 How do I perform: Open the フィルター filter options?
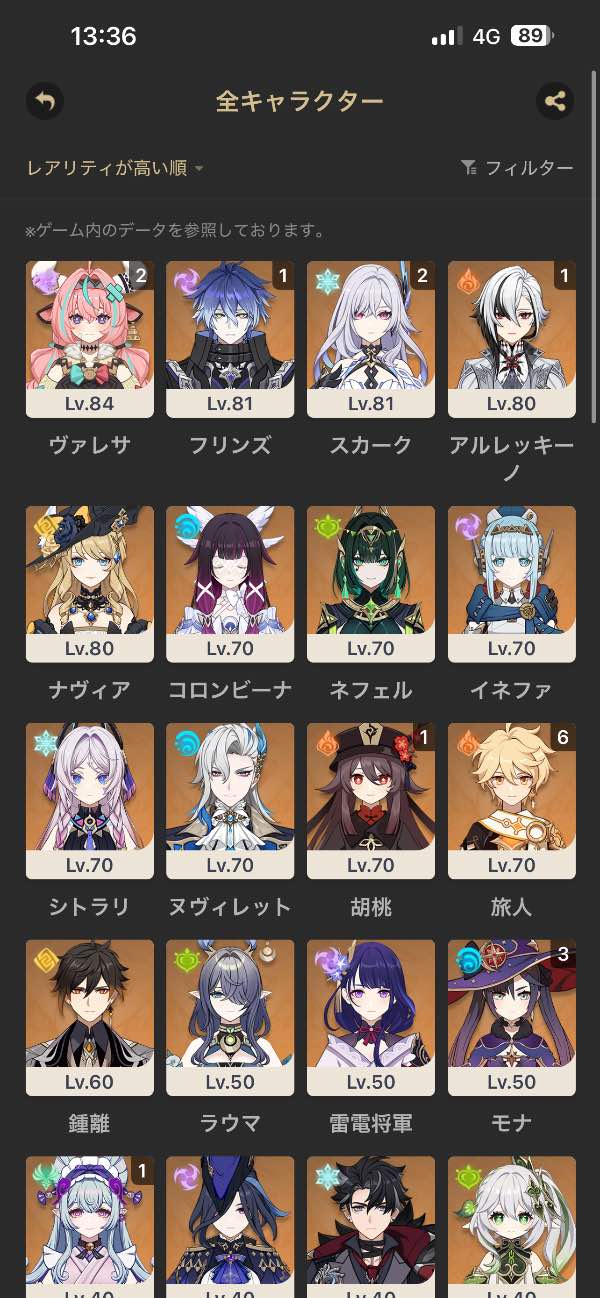click(x=517, y=168)
